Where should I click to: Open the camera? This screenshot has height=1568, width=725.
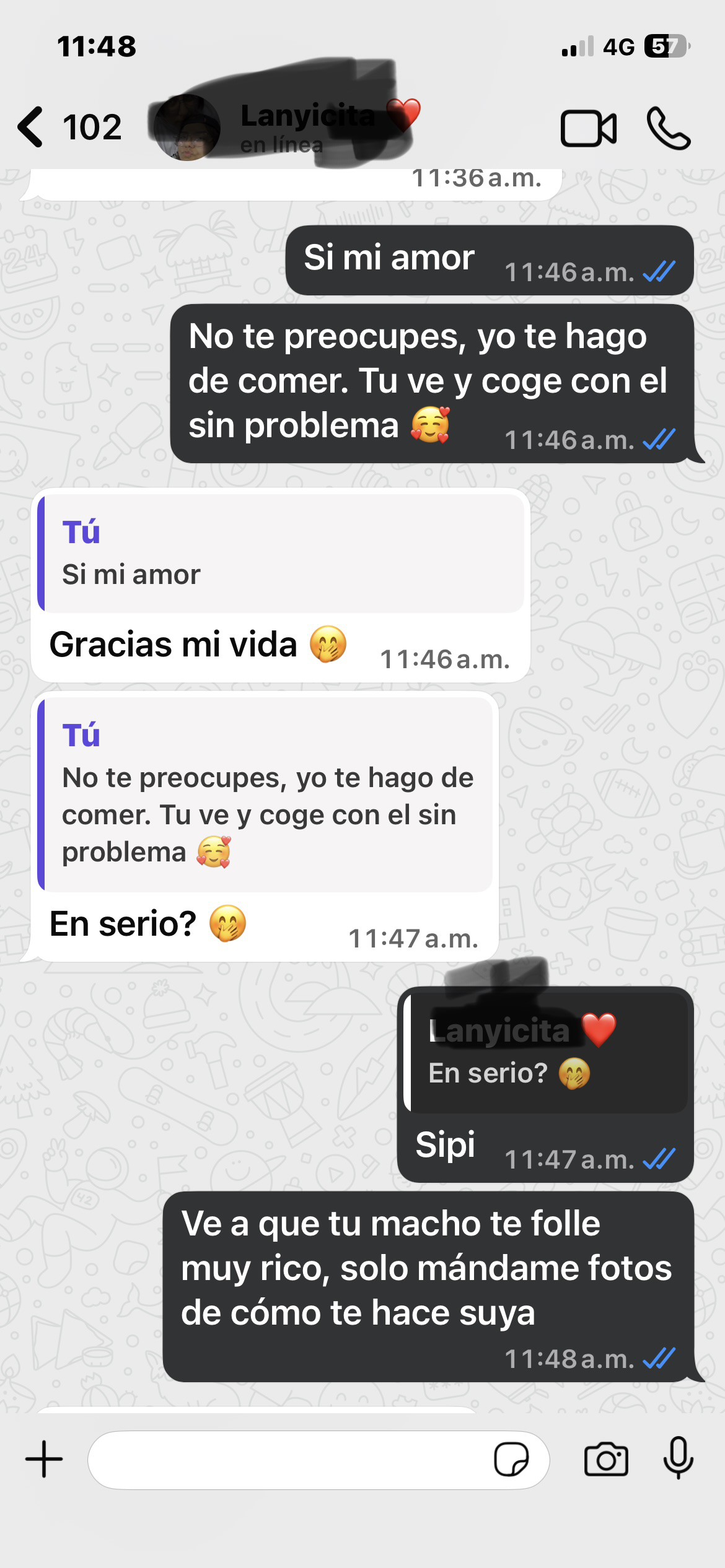click(x=606, y=1460)
